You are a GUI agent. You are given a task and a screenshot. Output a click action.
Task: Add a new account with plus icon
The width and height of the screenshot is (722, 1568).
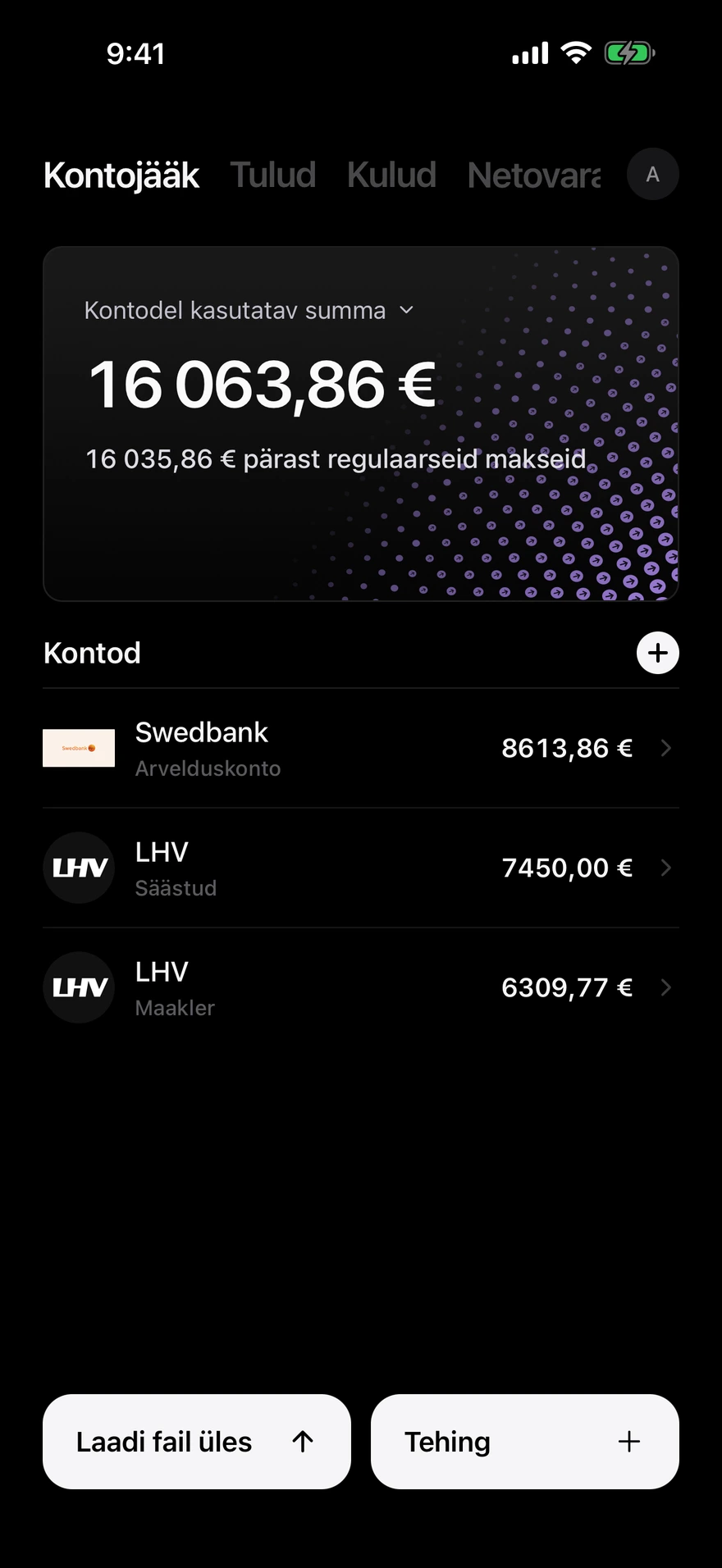[658, 653]
